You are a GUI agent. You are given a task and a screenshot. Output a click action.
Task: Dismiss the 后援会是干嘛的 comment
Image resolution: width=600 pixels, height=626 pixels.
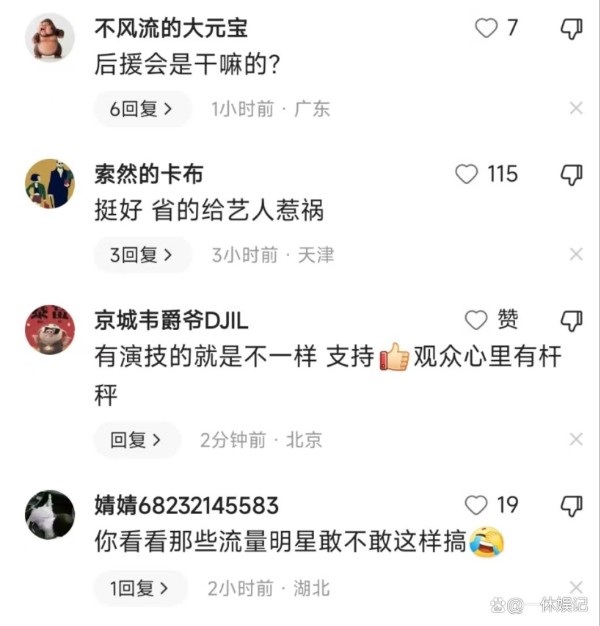pos(576,108)
